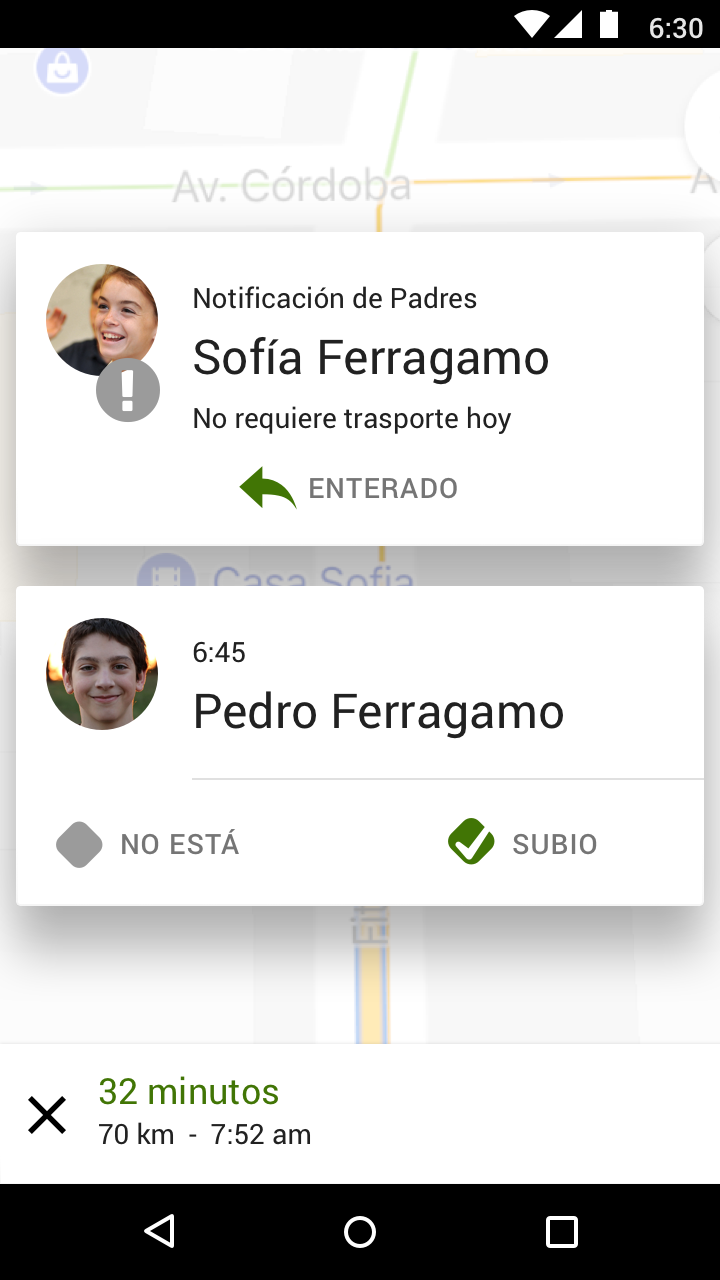Mark Pedro Ferragamo as No está
Viewport: 720px width, 1280px height.
(x=148, y=844)
